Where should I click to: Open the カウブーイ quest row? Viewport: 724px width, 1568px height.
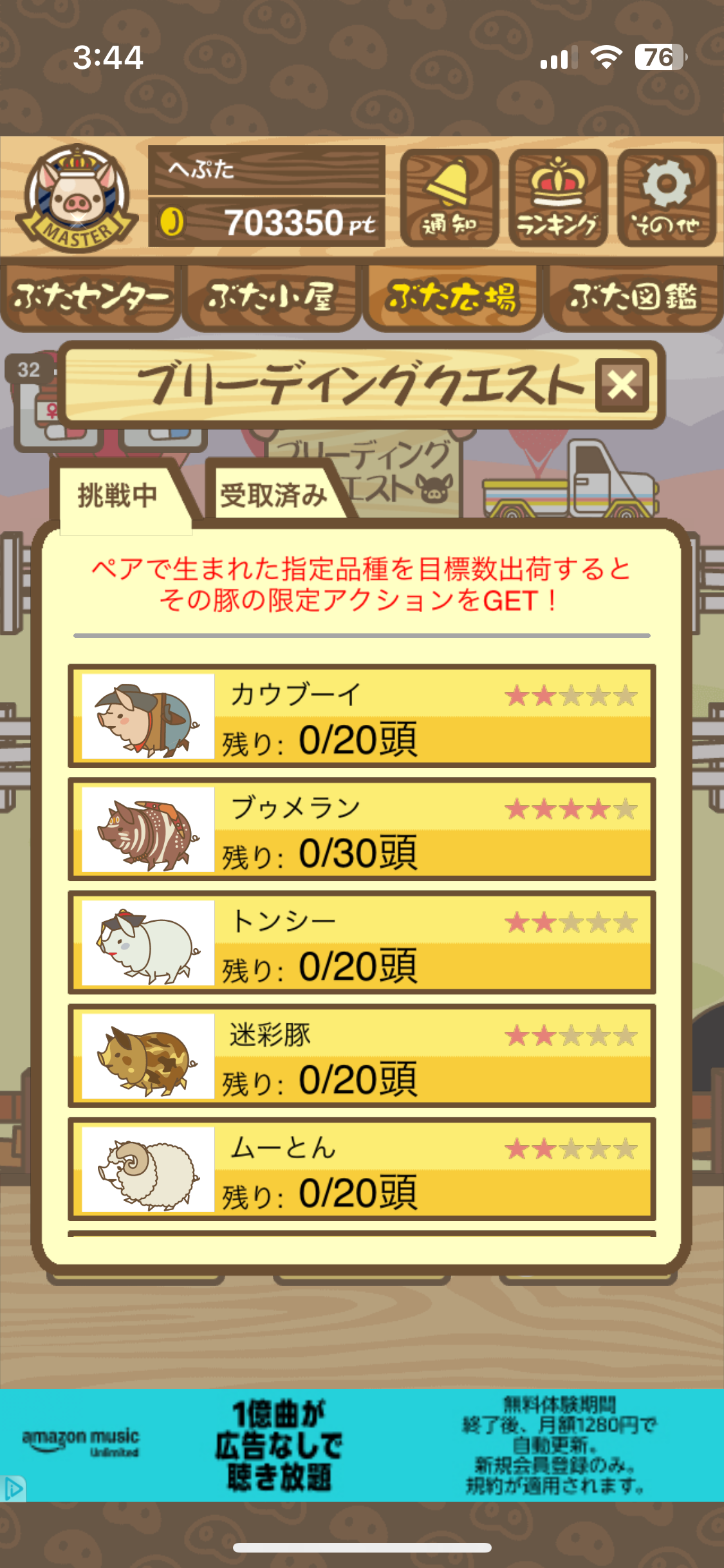[362, 716]
